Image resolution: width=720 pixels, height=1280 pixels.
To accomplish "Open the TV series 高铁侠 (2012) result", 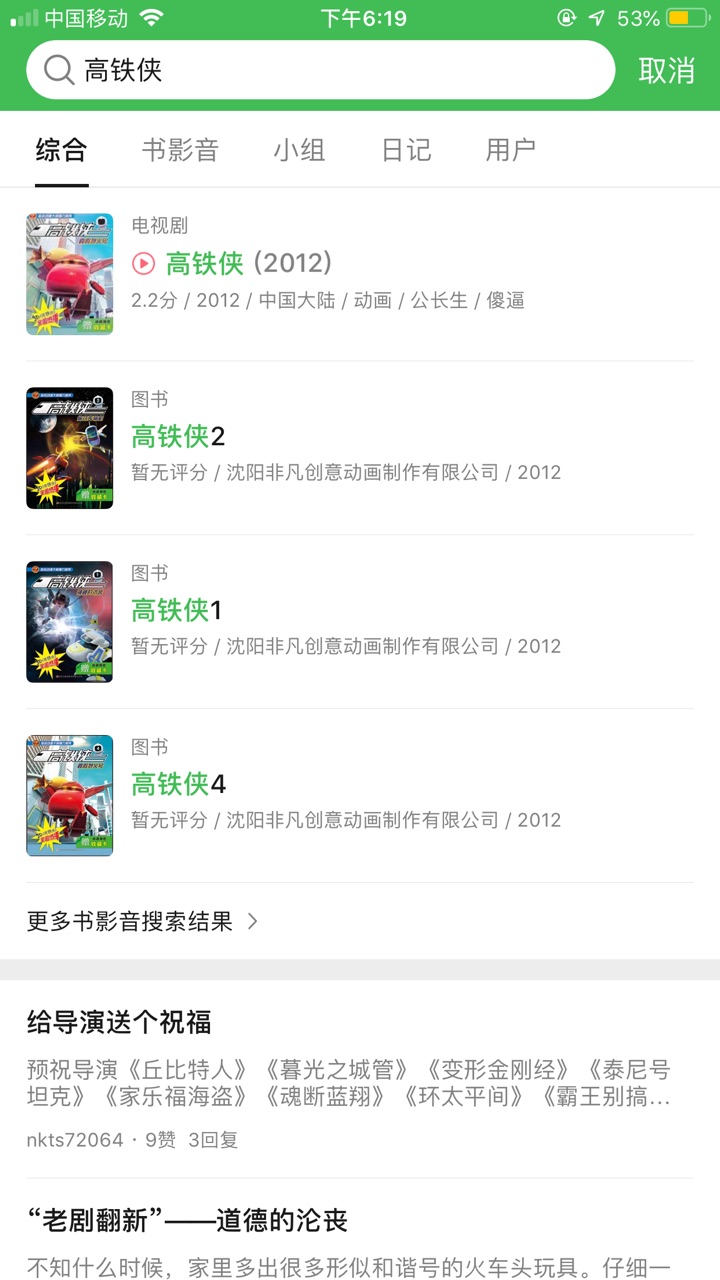I will click(248, 263).
